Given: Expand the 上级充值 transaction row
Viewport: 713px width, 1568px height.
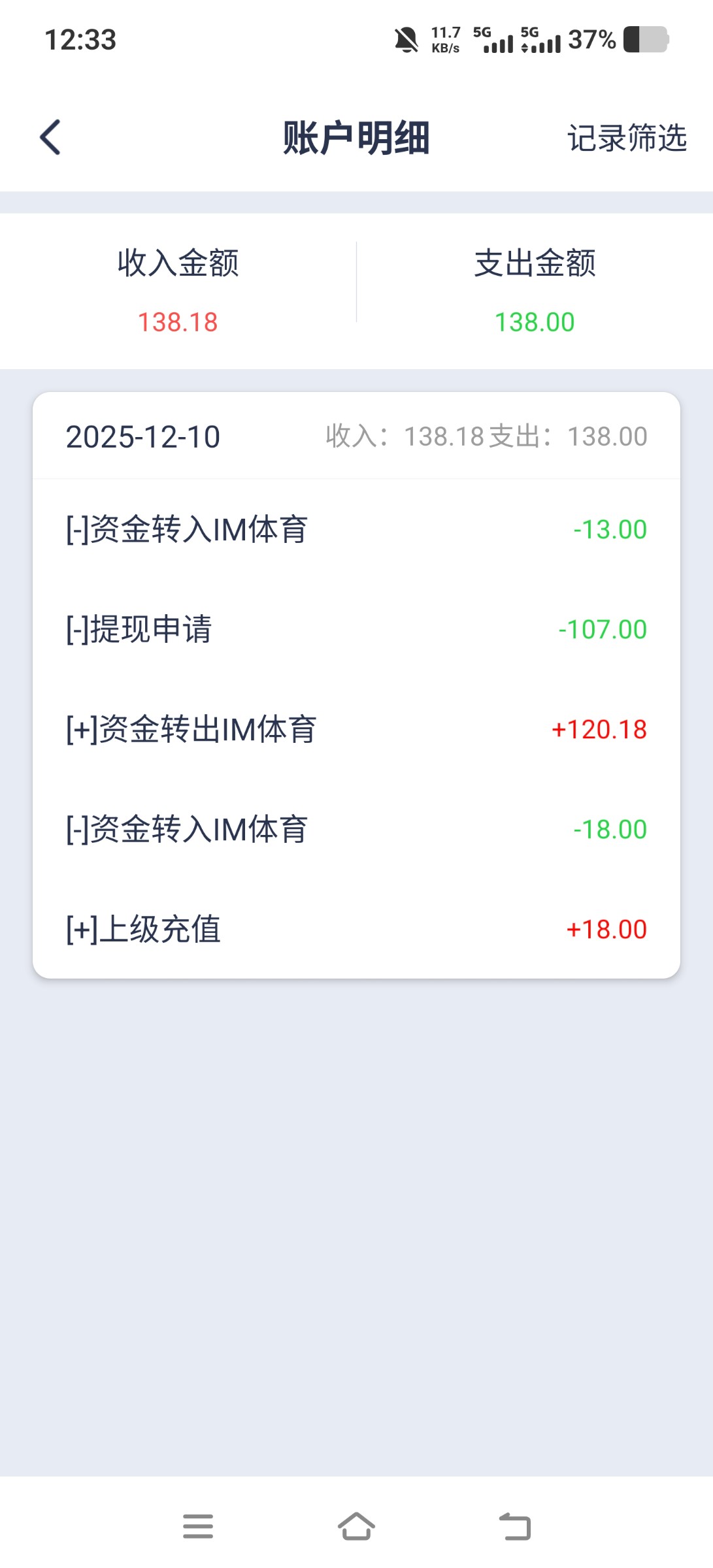Looking at the screenshot, I should (x=356, y=929).
